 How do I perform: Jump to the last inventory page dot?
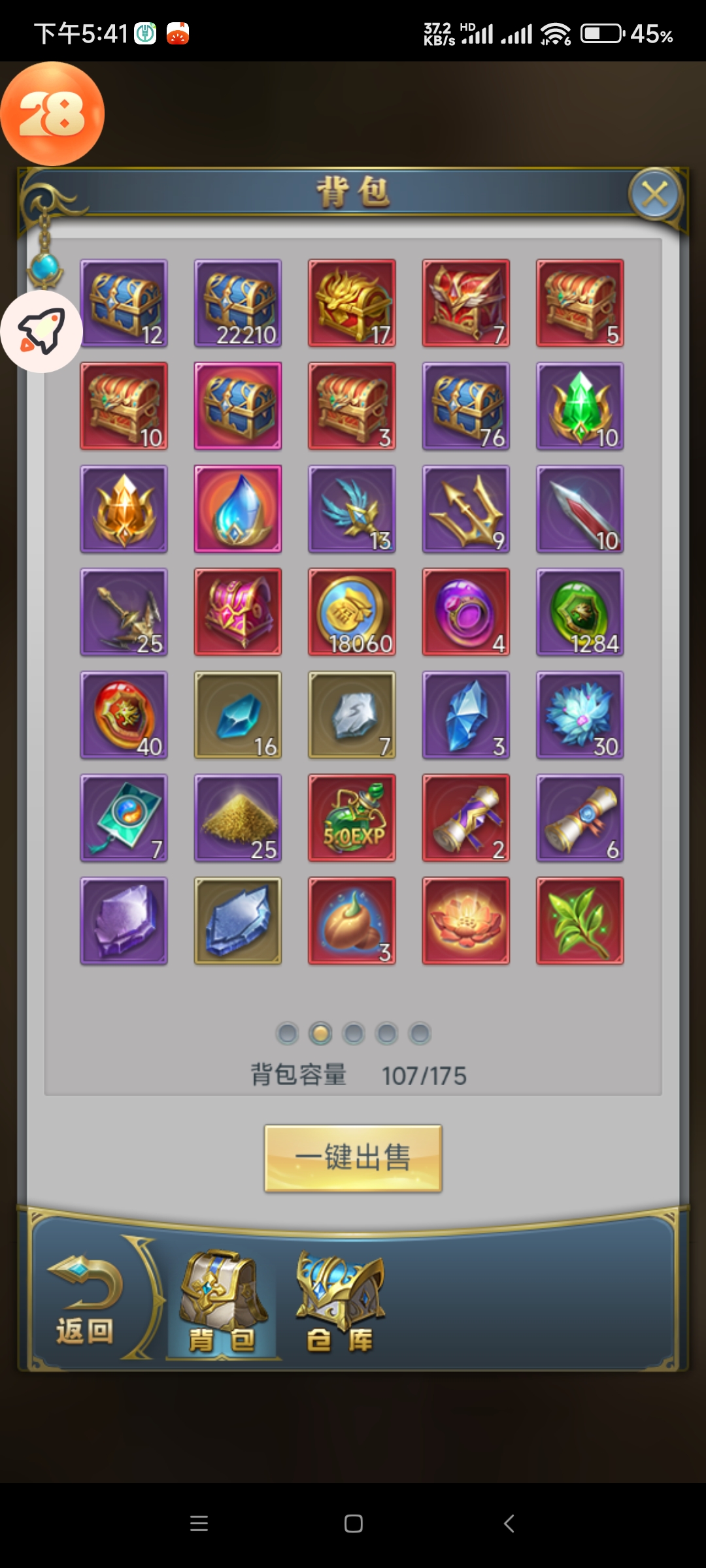pos(420,1034)
